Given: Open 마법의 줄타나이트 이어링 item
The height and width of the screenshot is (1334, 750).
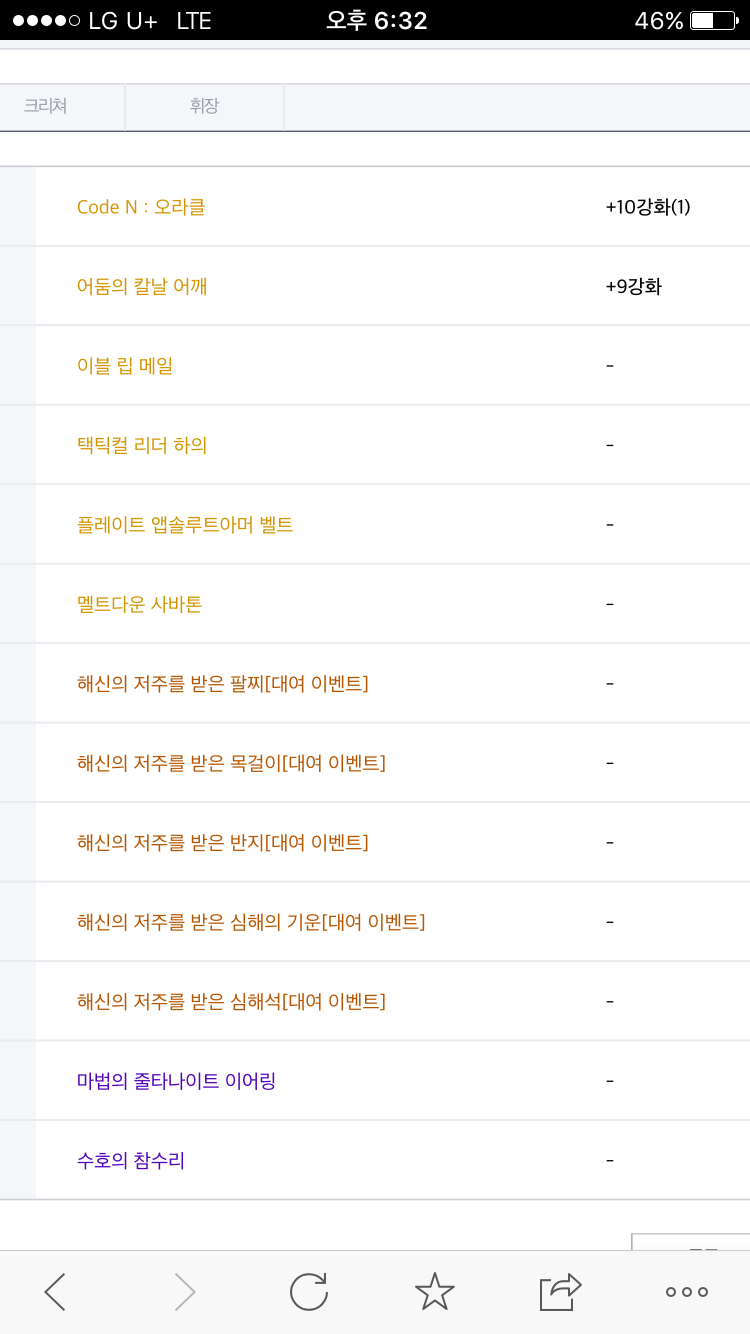Looking at the screenshot, I should [x=176, y=1081].
